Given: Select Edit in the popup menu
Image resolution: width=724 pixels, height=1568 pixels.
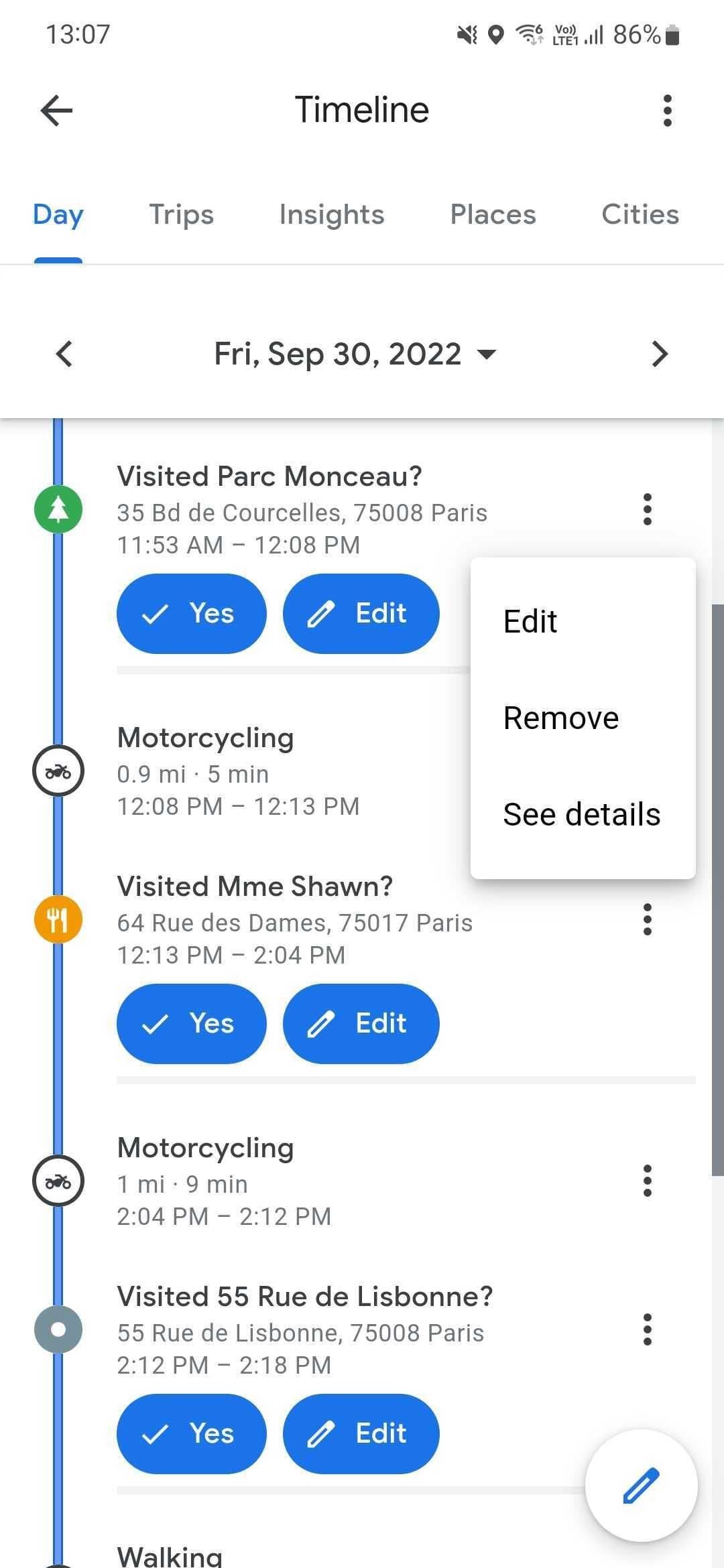Looking at the screenshot, I should (530, 621).
